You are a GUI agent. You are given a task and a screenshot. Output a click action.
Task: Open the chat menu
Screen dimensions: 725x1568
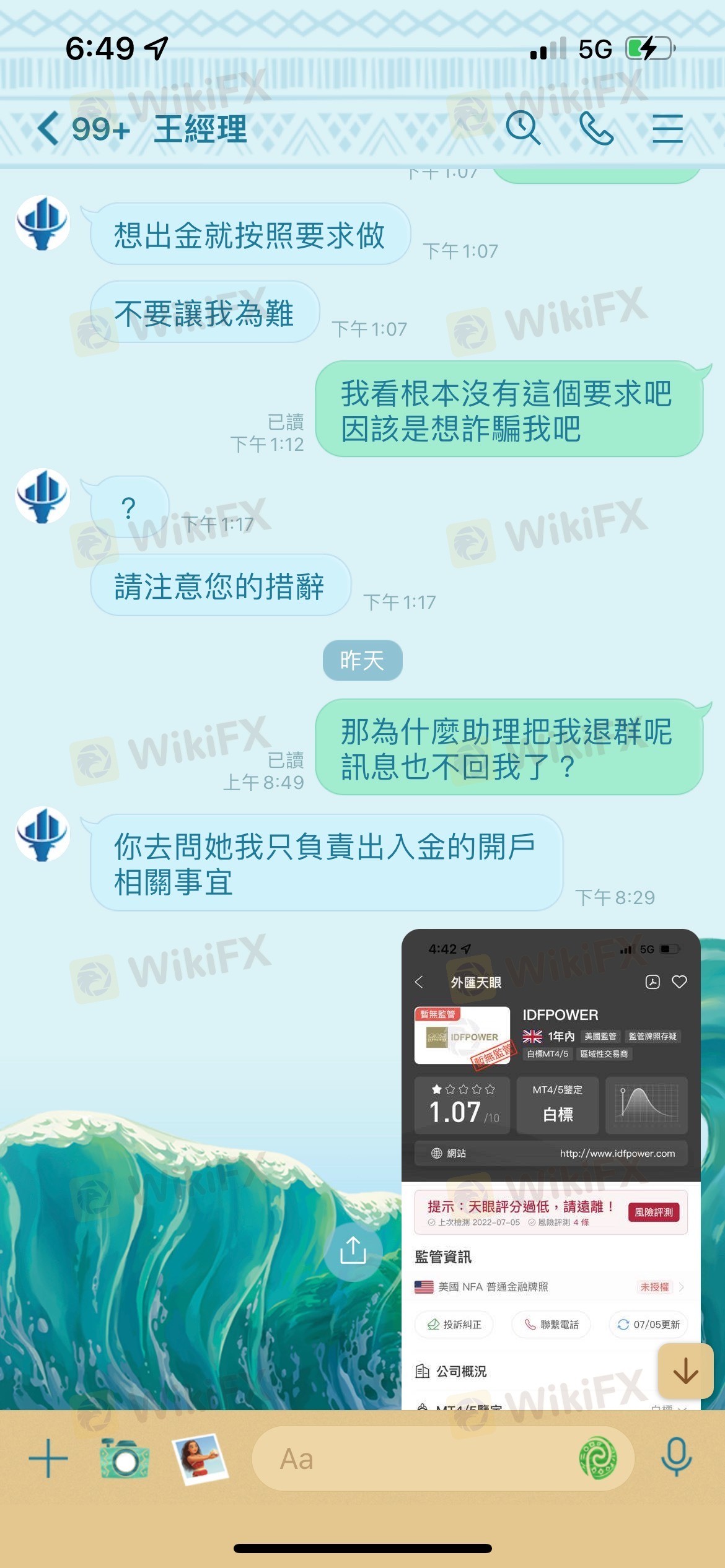[667, 129]
